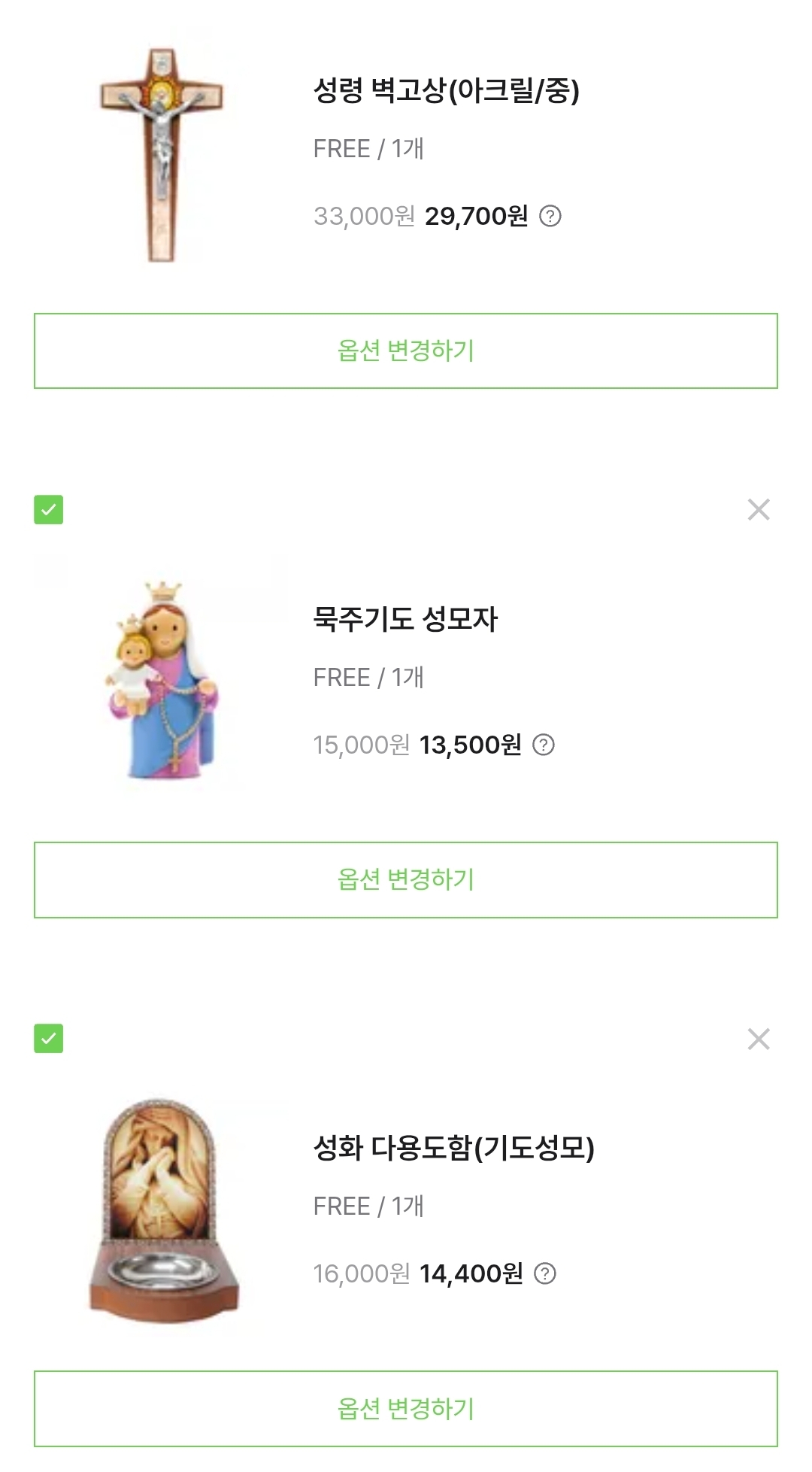Viewport: 812px width, 1472px height.
Task: Uncheck the 묵주기도 성모자 item
Action: coord(49,510)
